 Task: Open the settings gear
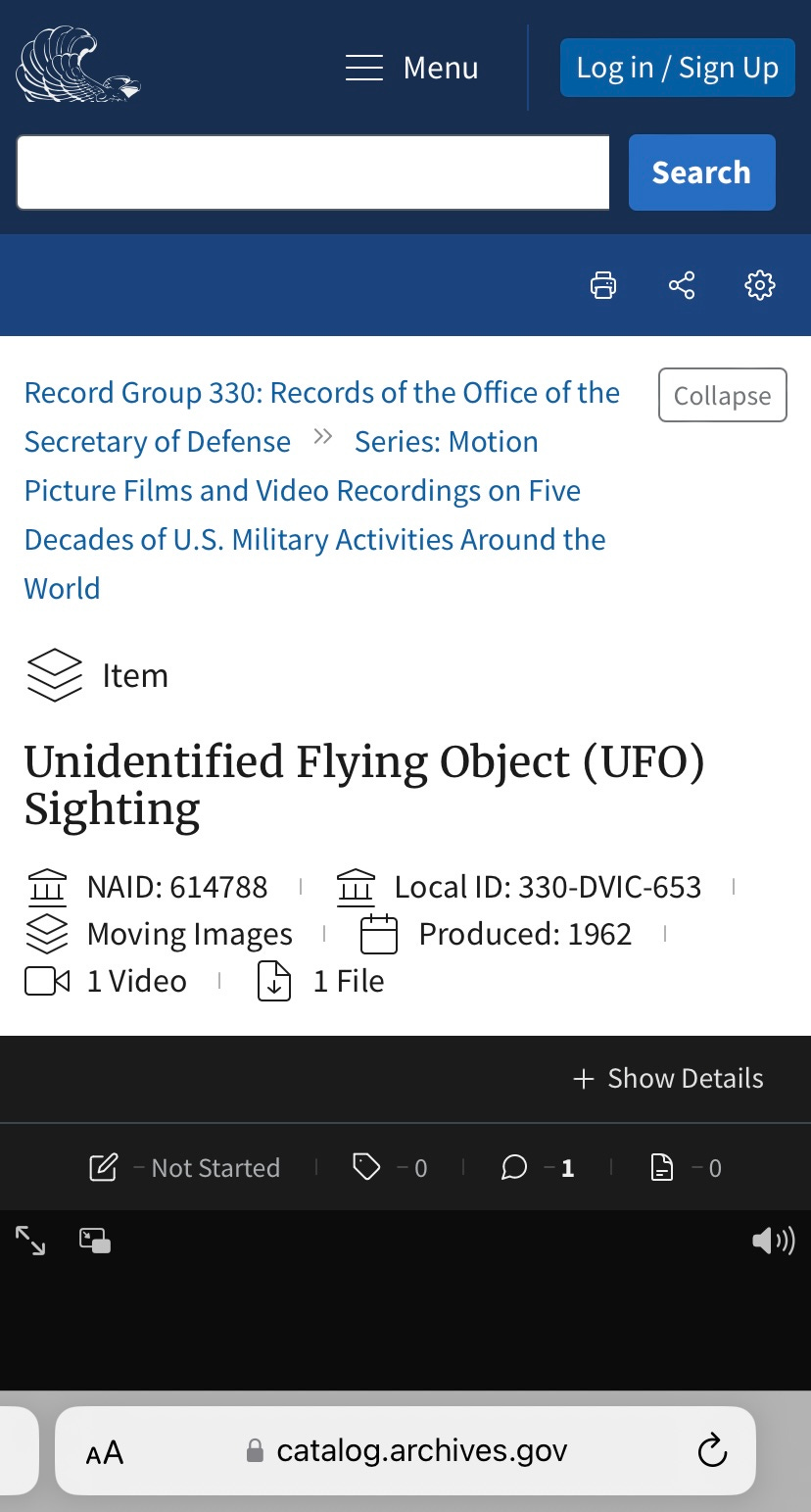click(x=760, y=285)
